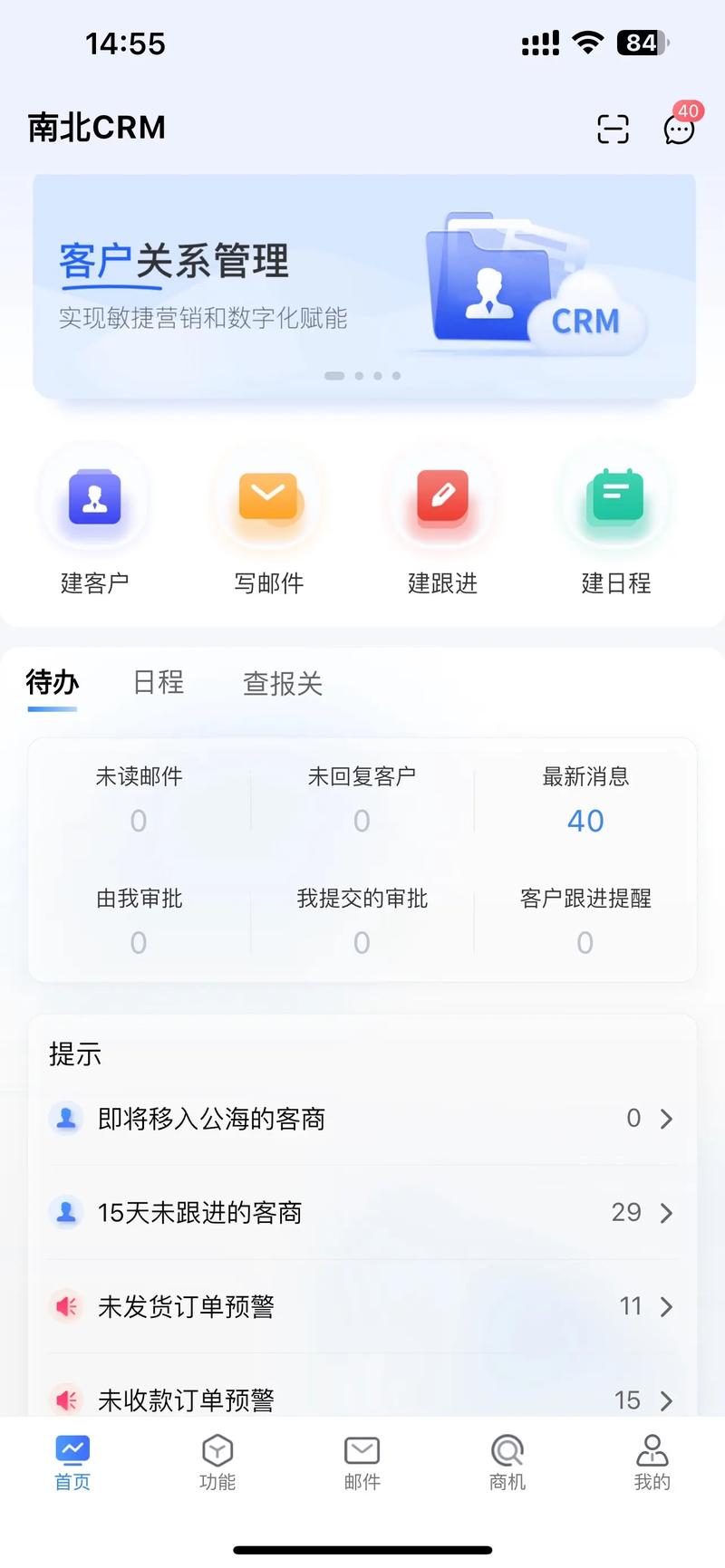Open the 我的 profile tab
Image resolution: width=725 pixels, height=1568 pixels.
click(x=652, y=1462)
